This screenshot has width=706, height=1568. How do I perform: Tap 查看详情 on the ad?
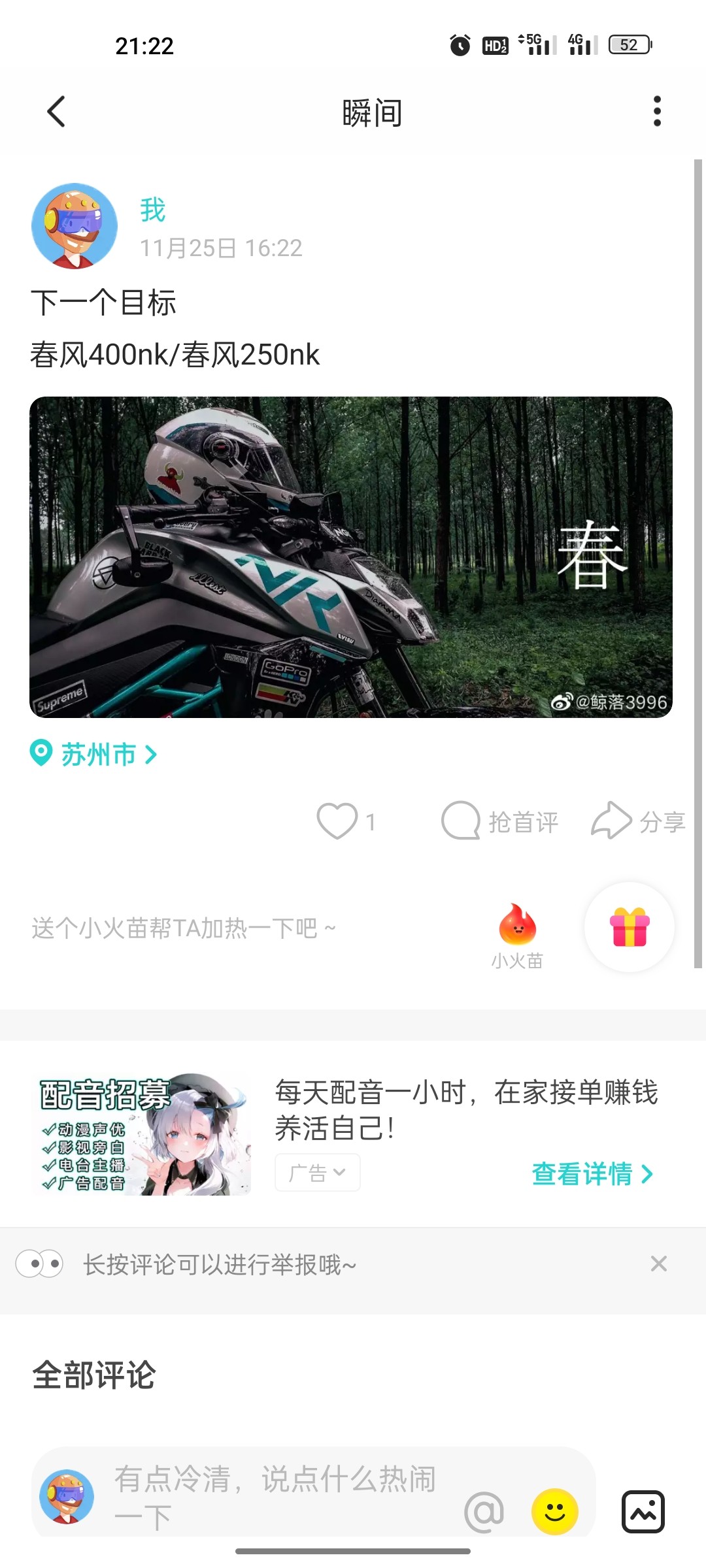tap(592, 1174)
